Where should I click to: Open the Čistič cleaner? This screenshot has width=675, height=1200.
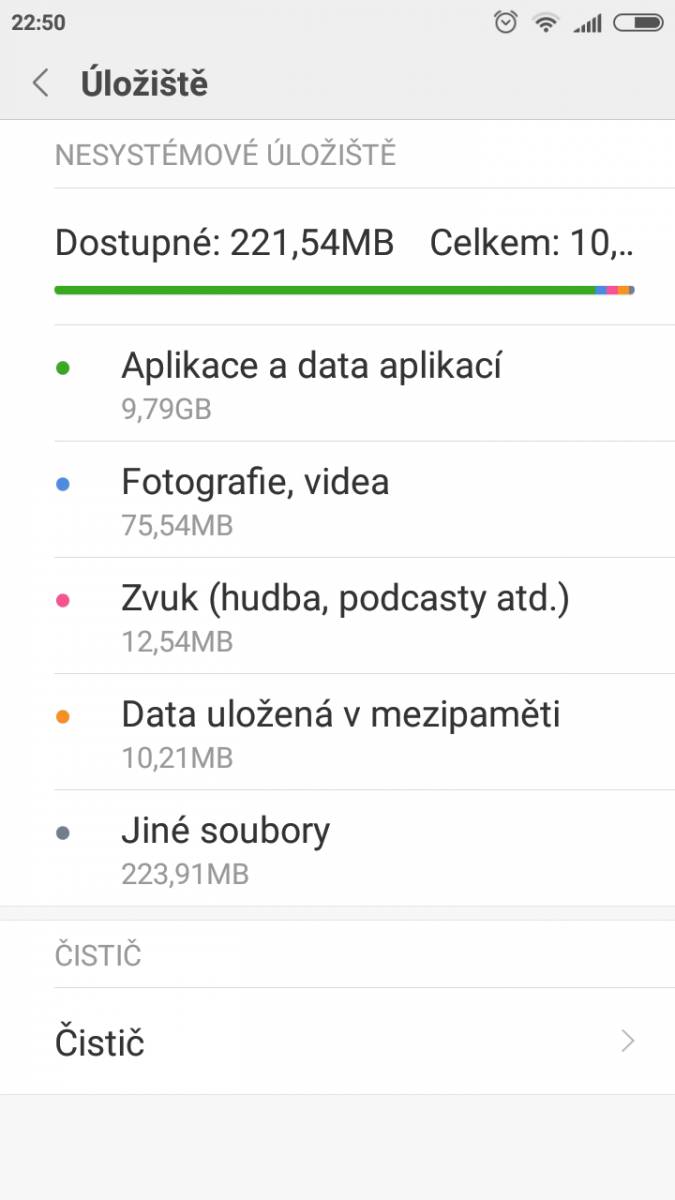point(337,1041)
